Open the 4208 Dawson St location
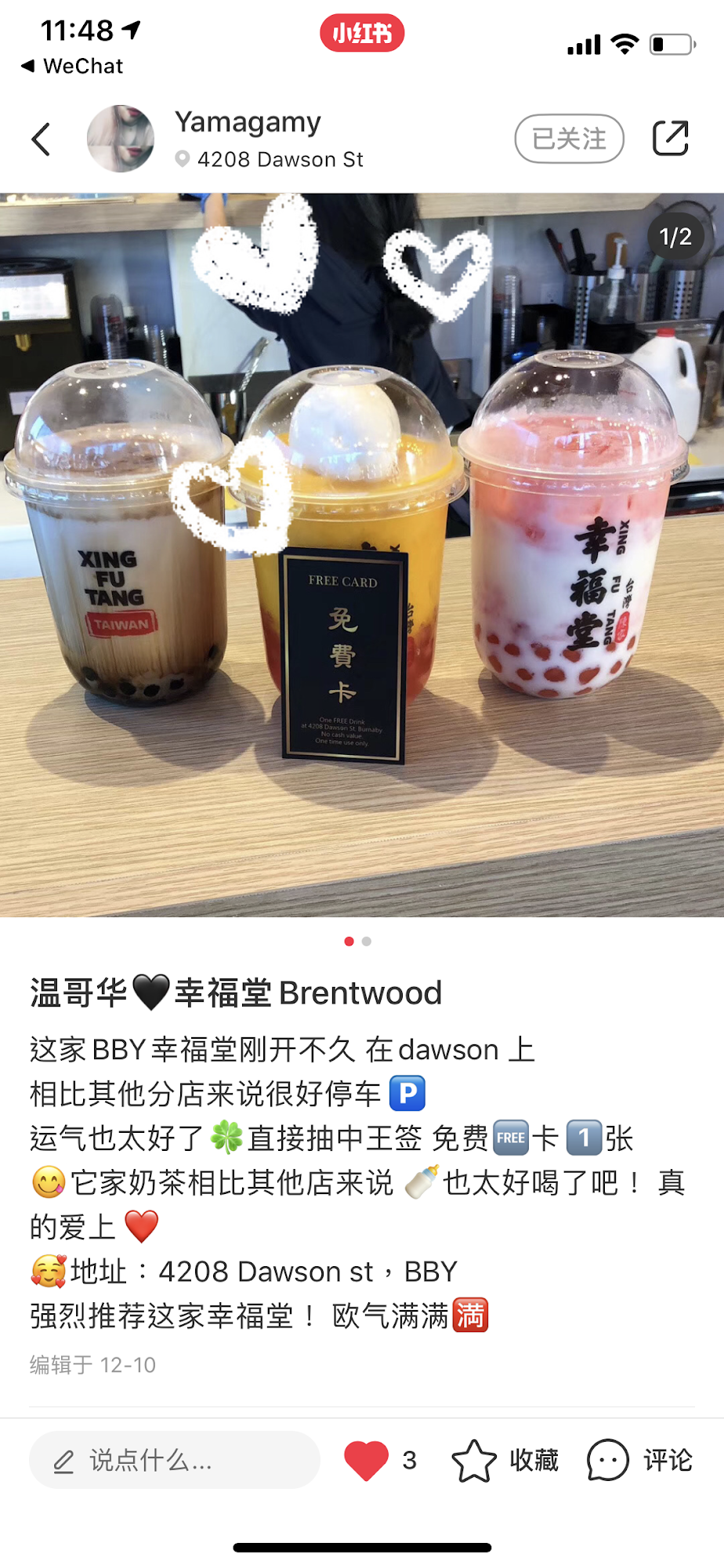This screenshot has width=724, height=1568. click(x=270, y=160)
